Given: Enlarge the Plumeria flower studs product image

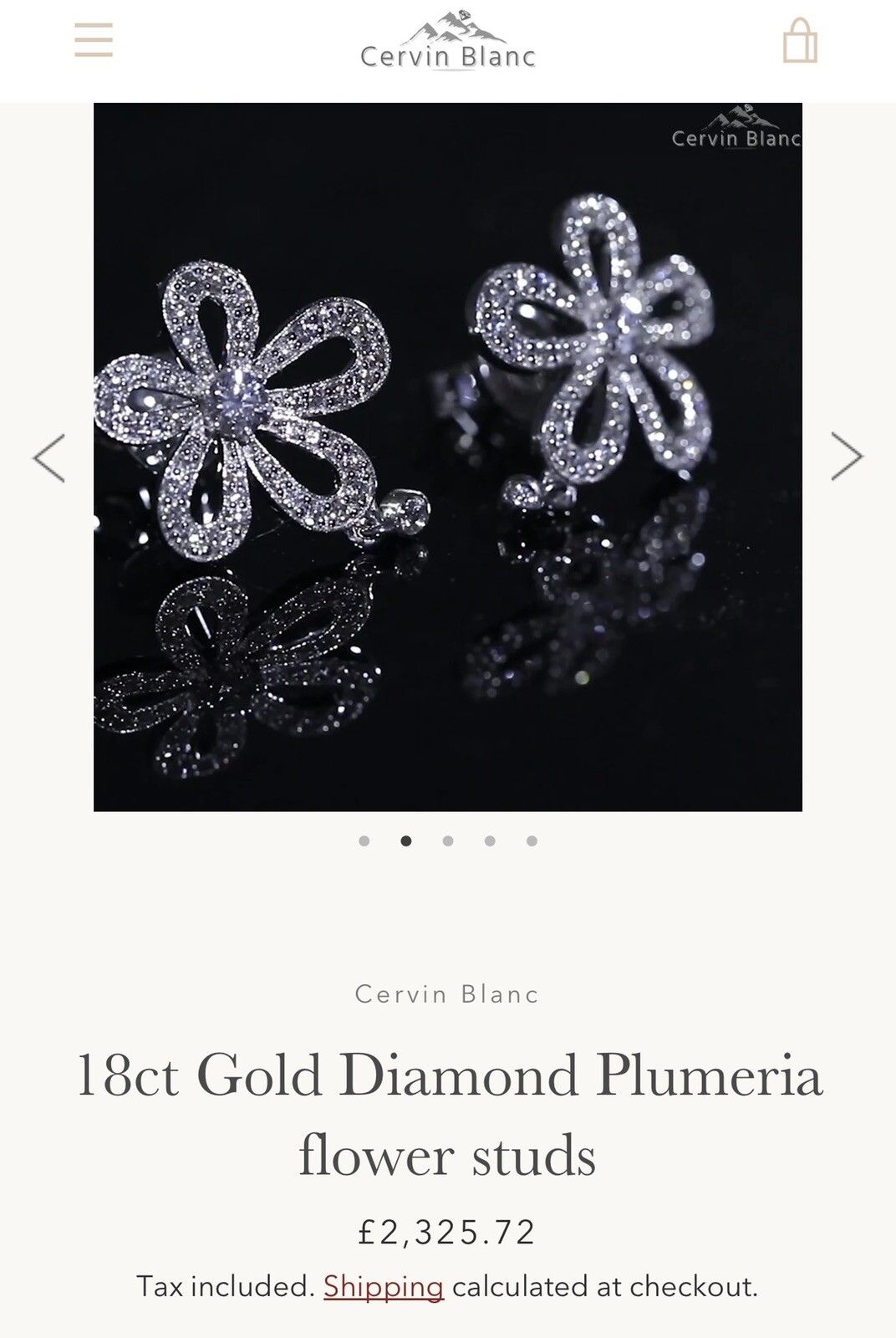Looking at the screenshot, I should tap(448, 457).
